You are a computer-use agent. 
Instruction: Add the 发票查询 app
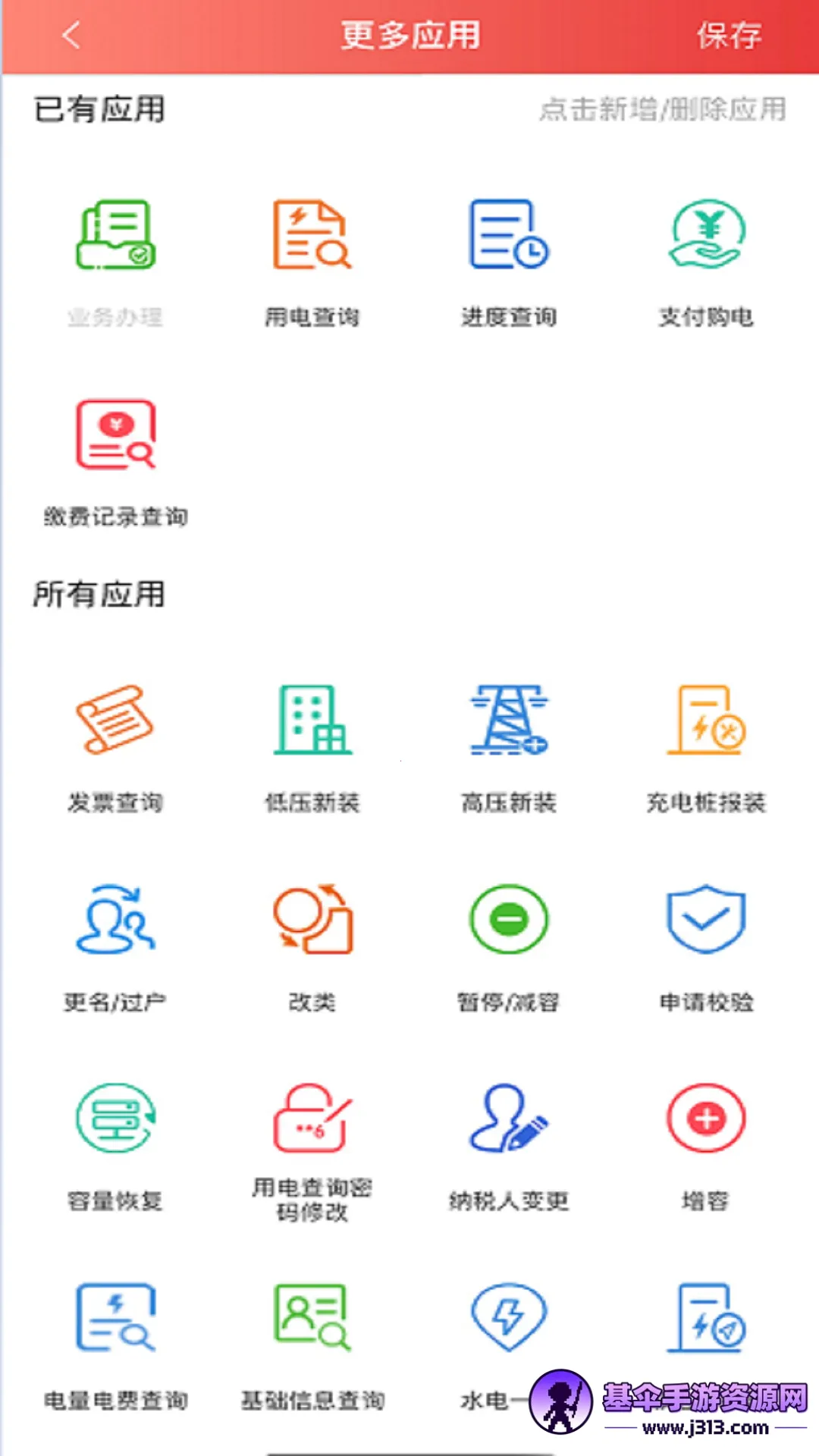point(115,720)
